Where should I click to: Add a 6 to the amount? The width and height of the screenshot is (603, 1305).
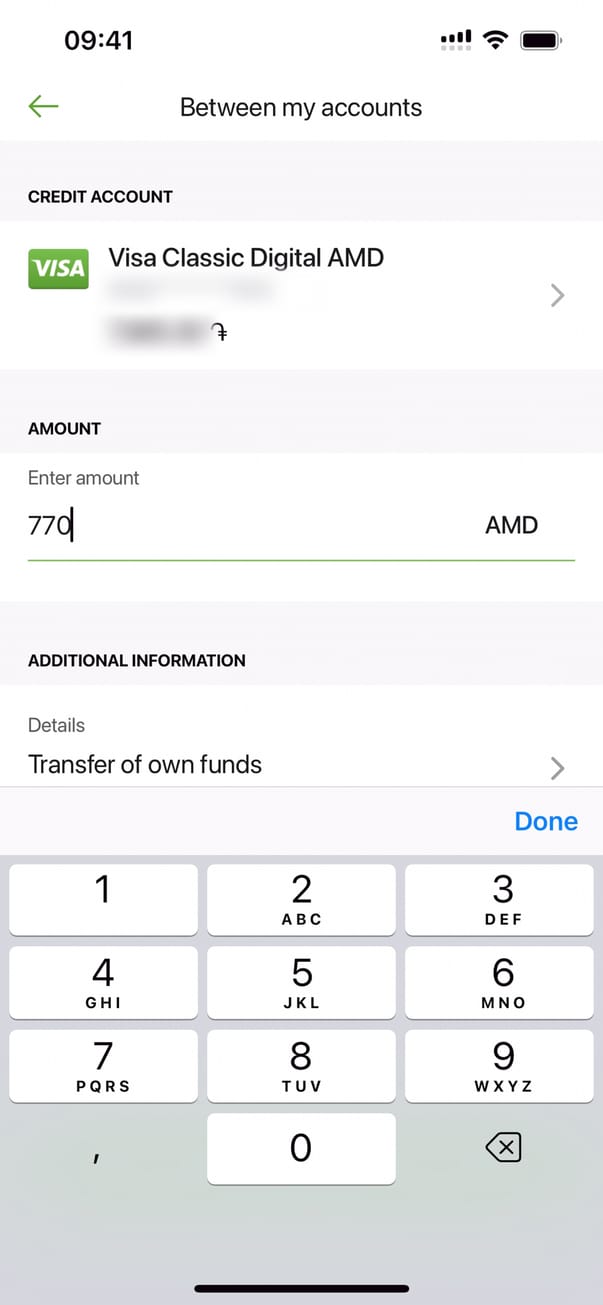click(x=503, y=983)
